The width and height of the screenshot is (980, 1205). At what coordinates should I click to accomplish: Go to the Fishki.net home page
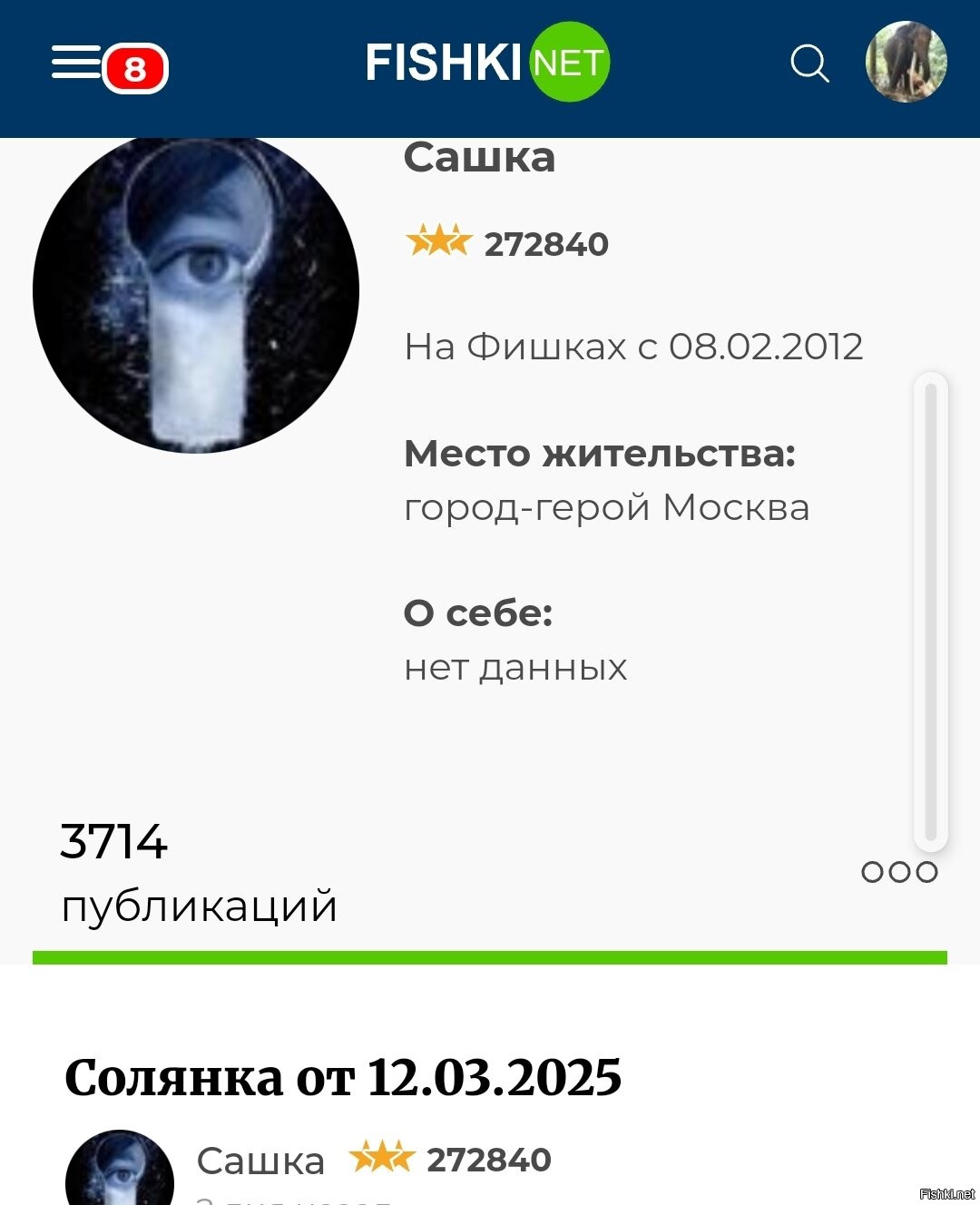pos(487,62)
